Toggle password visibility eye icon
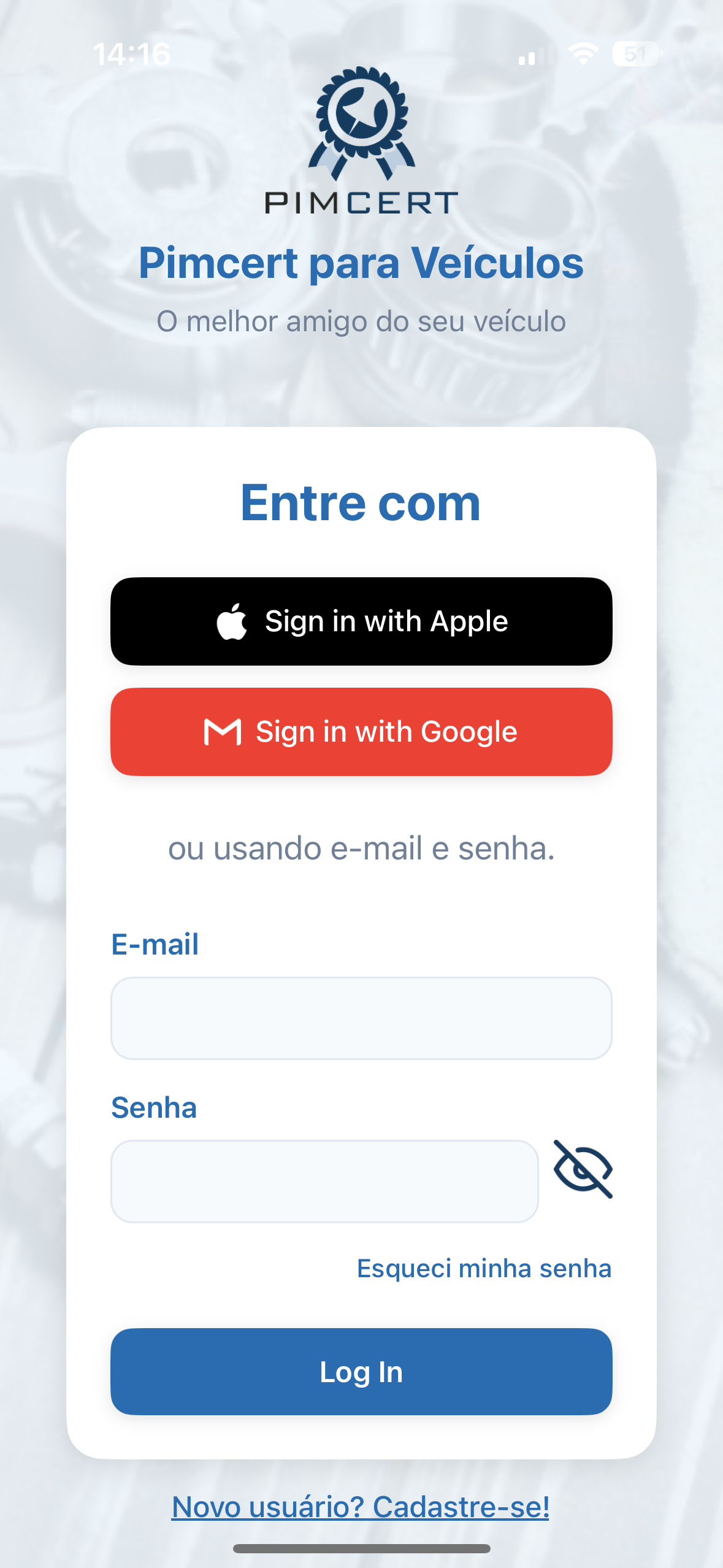Viewport: 723px width, 1568px height. point(583,1169)
